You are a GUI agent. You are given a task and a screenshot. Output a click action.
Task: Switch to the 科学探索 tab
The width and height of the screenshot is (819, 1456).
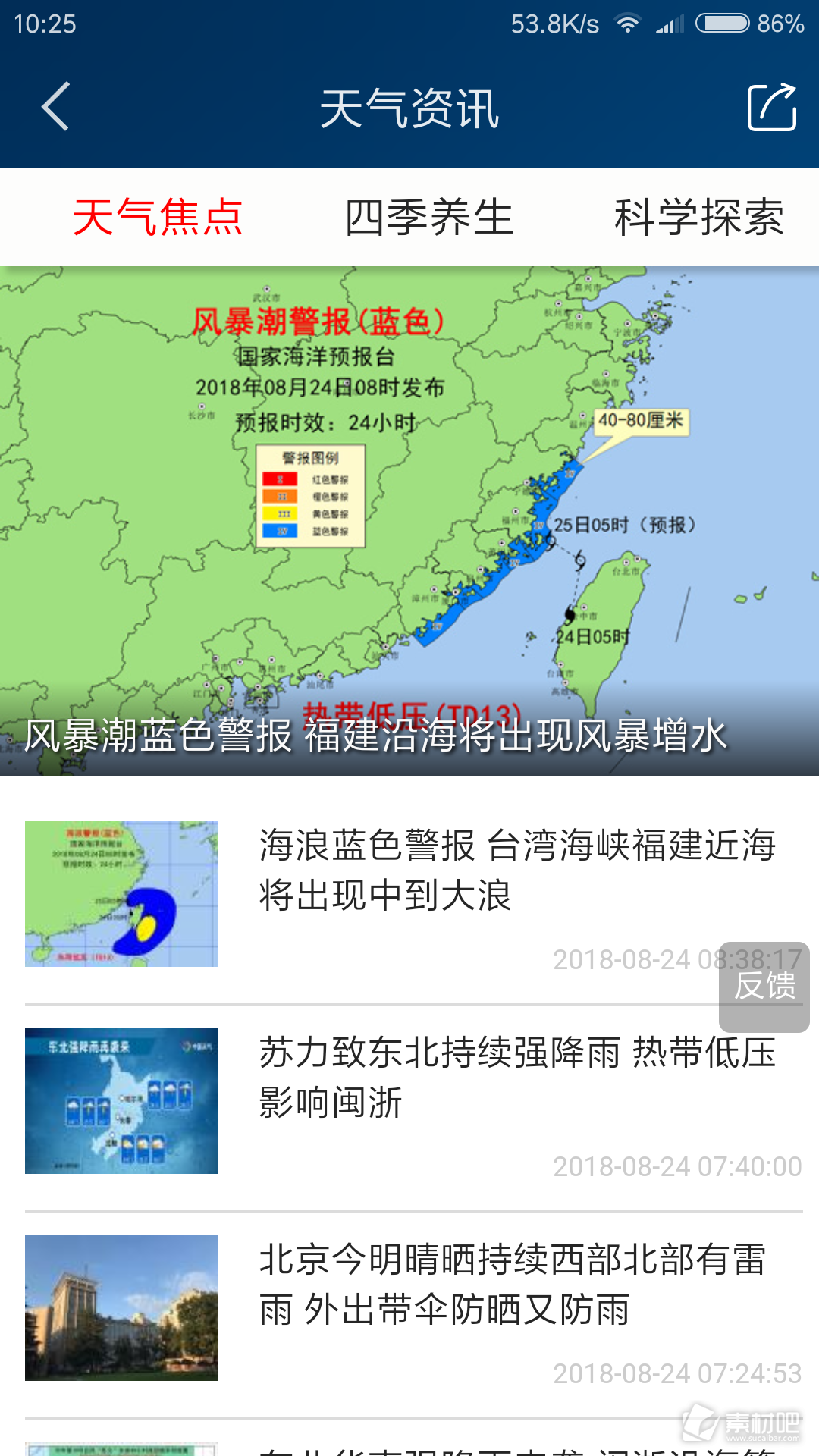tap(698, 218)
